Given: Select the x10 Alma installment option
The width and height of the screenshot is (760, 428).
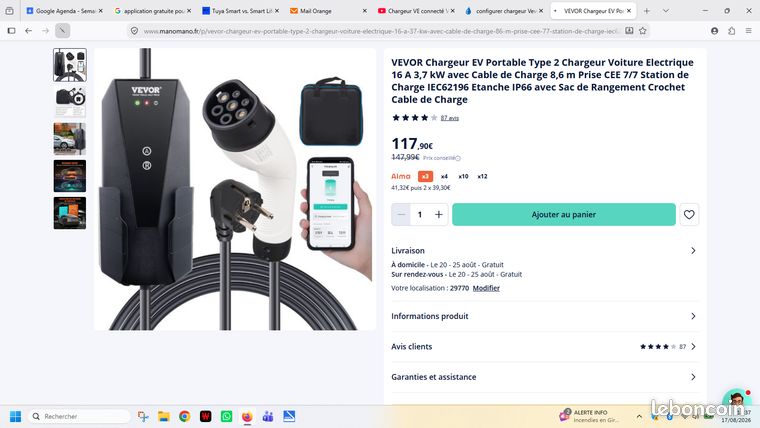Looking at the screenshot, I should coord(463,176).
